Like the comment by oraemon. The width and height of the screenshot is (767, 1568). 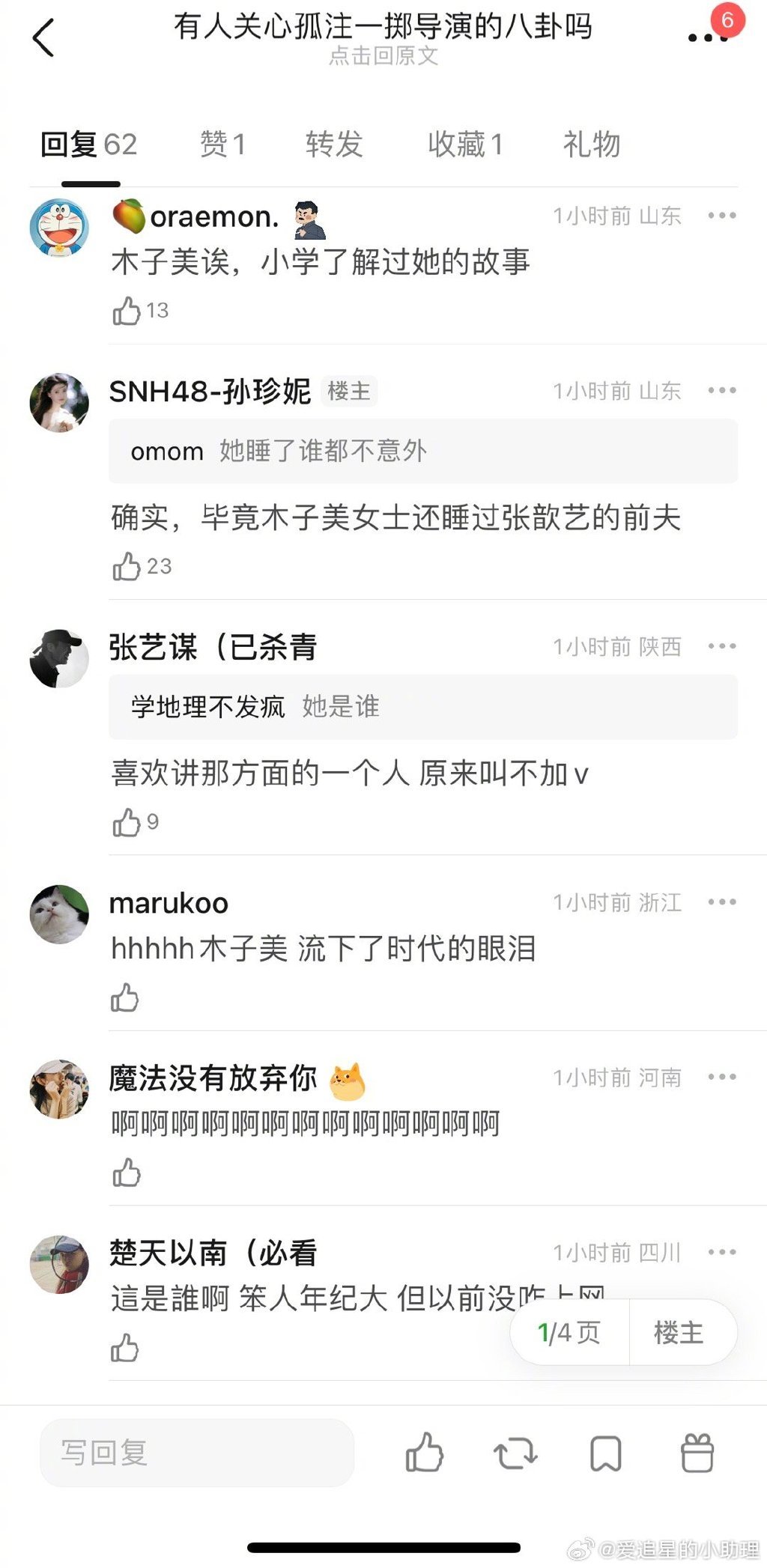(127, 311)
